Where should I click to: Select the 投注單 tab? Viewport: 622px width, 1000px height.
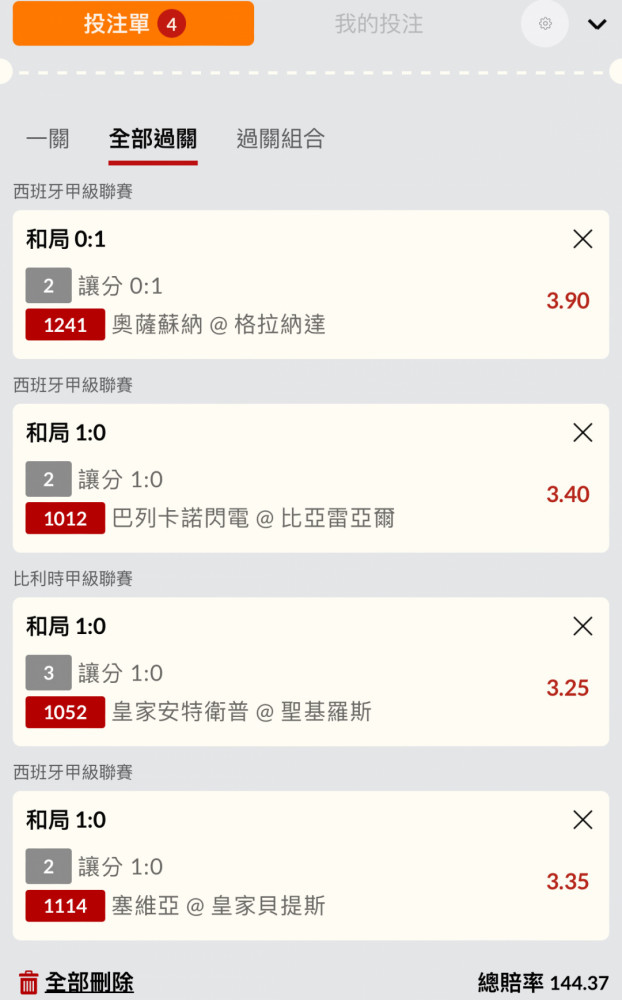pos(133,24)
